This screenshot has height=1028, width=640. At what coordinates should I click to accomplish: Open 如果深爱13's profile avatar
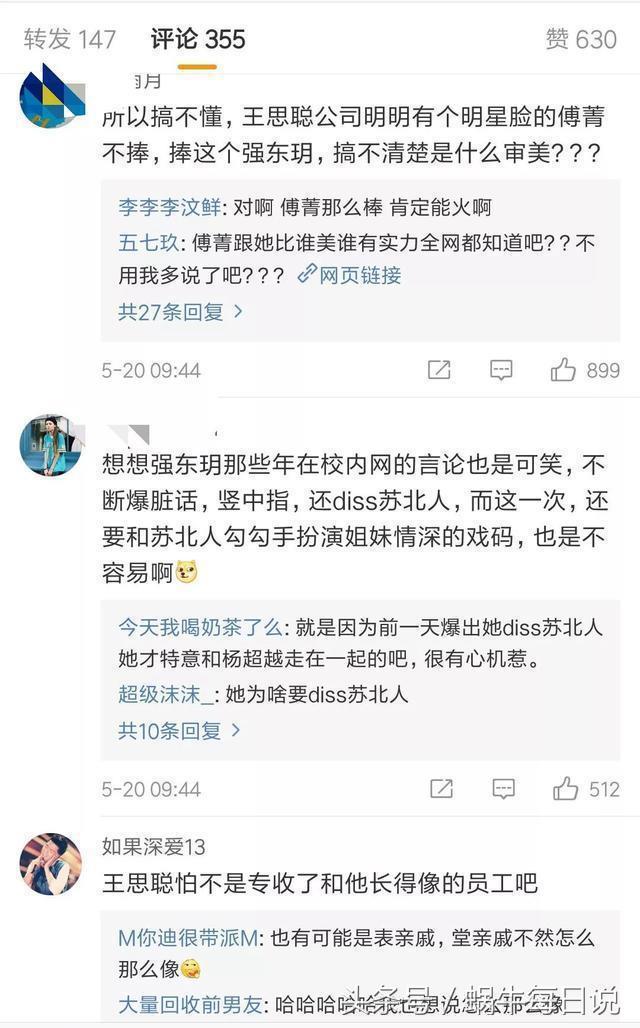point(50,863)
